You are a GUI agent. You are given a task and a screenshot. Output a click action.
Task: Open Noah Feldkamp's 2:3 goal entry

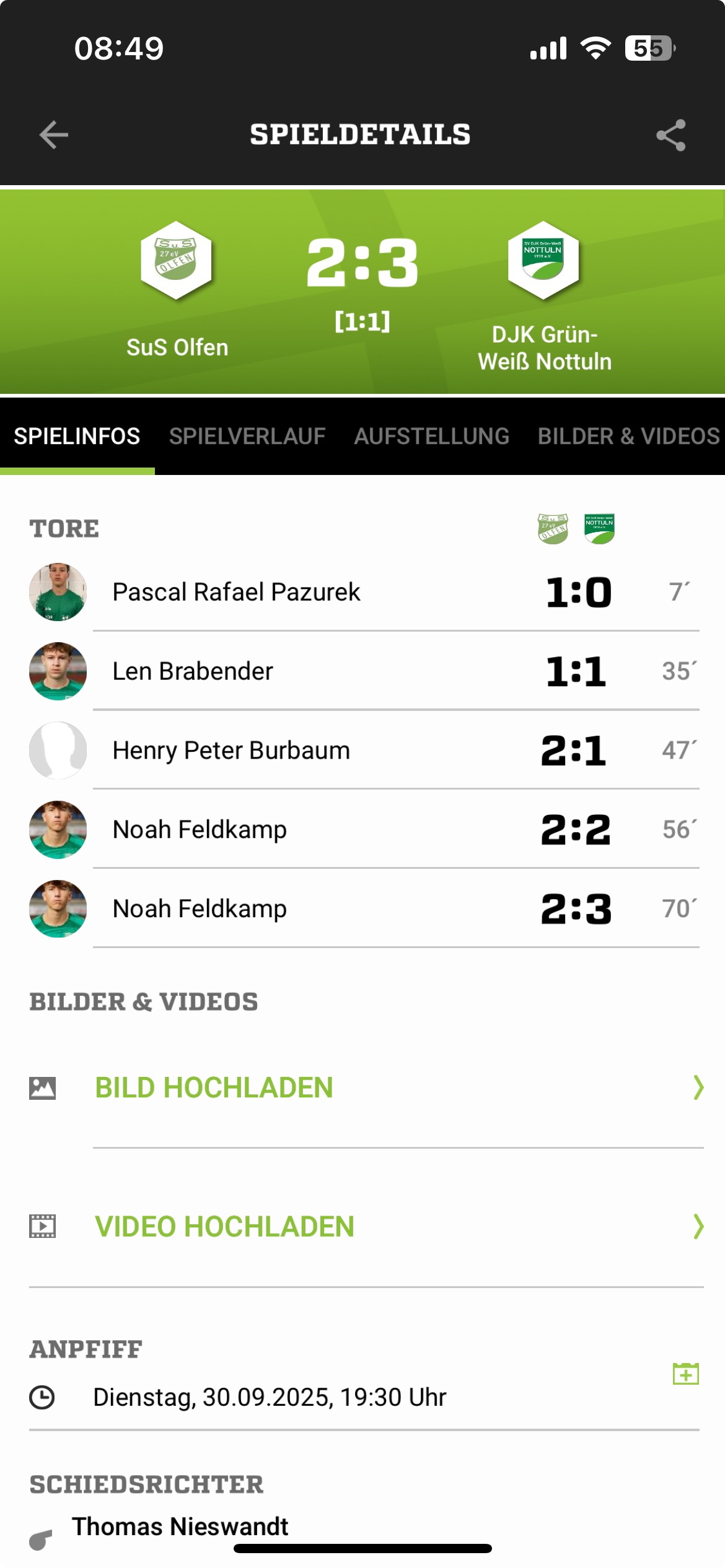tap(200, 909)
